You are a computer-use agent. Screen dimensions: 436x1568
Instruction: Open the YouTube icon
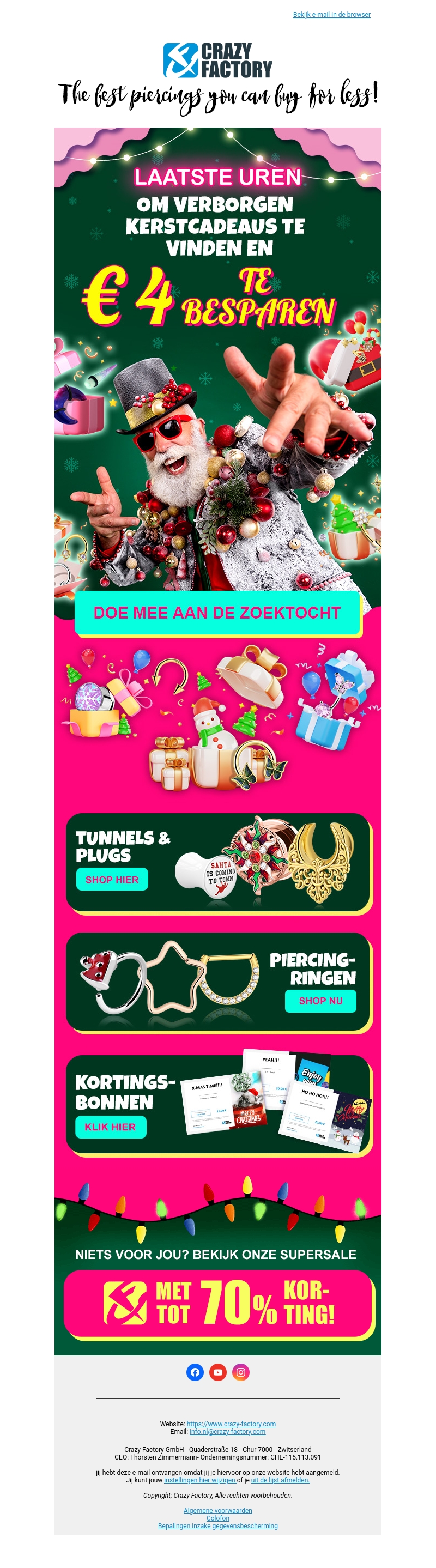coord(218,1371)
